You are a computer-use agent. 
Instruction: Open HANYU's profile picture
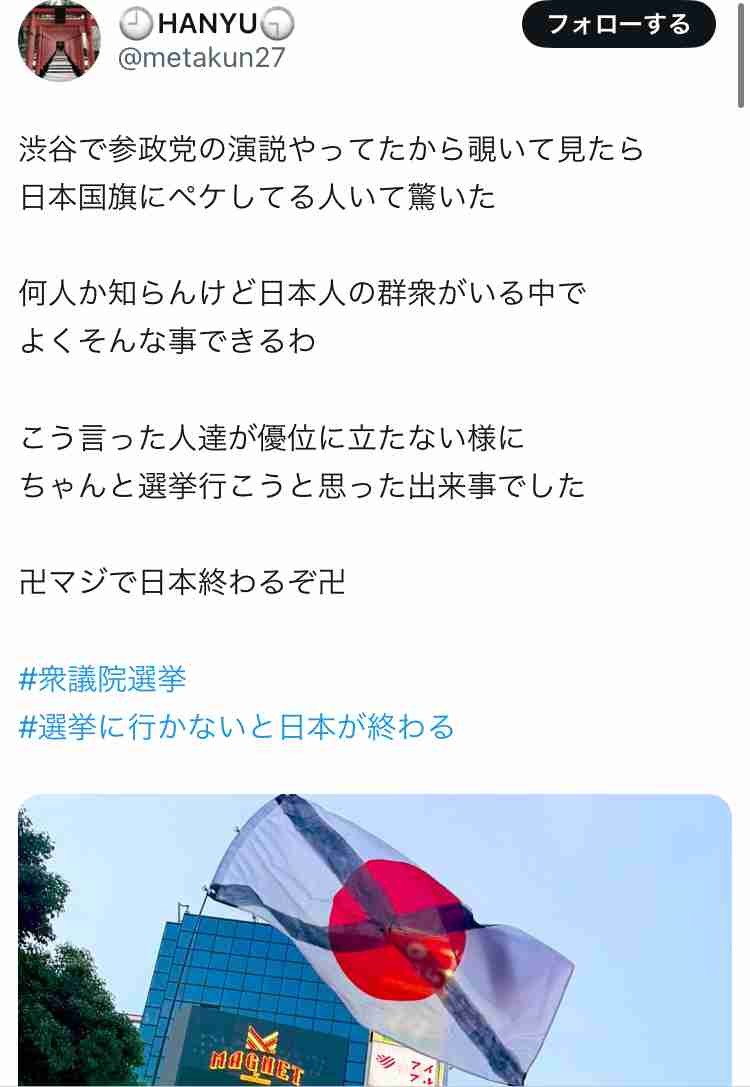tap(59, 40)
